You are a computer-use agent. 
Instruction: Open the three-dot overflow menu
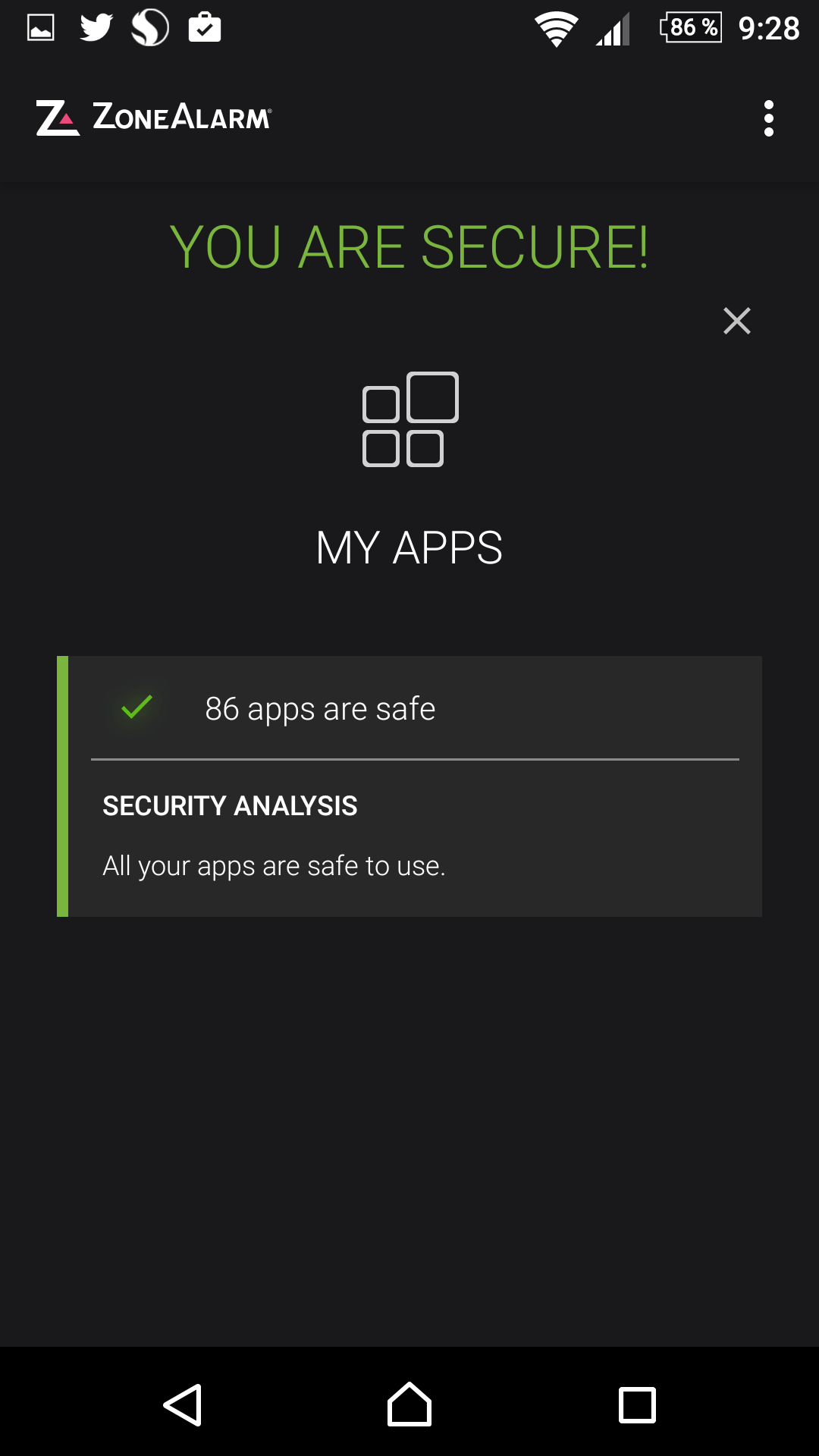coord(768,118)
